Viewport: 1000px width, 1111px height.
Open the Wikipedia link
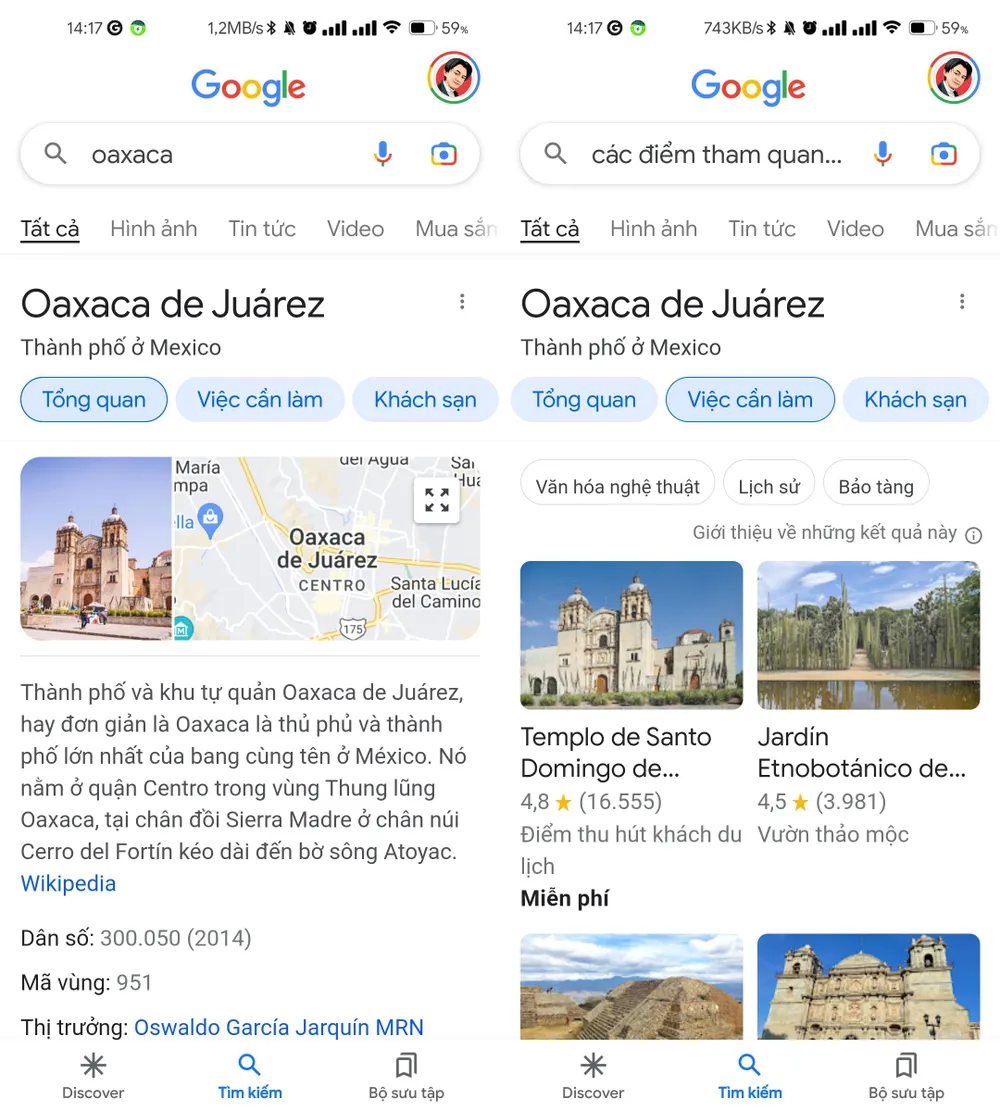pos(68,883)
